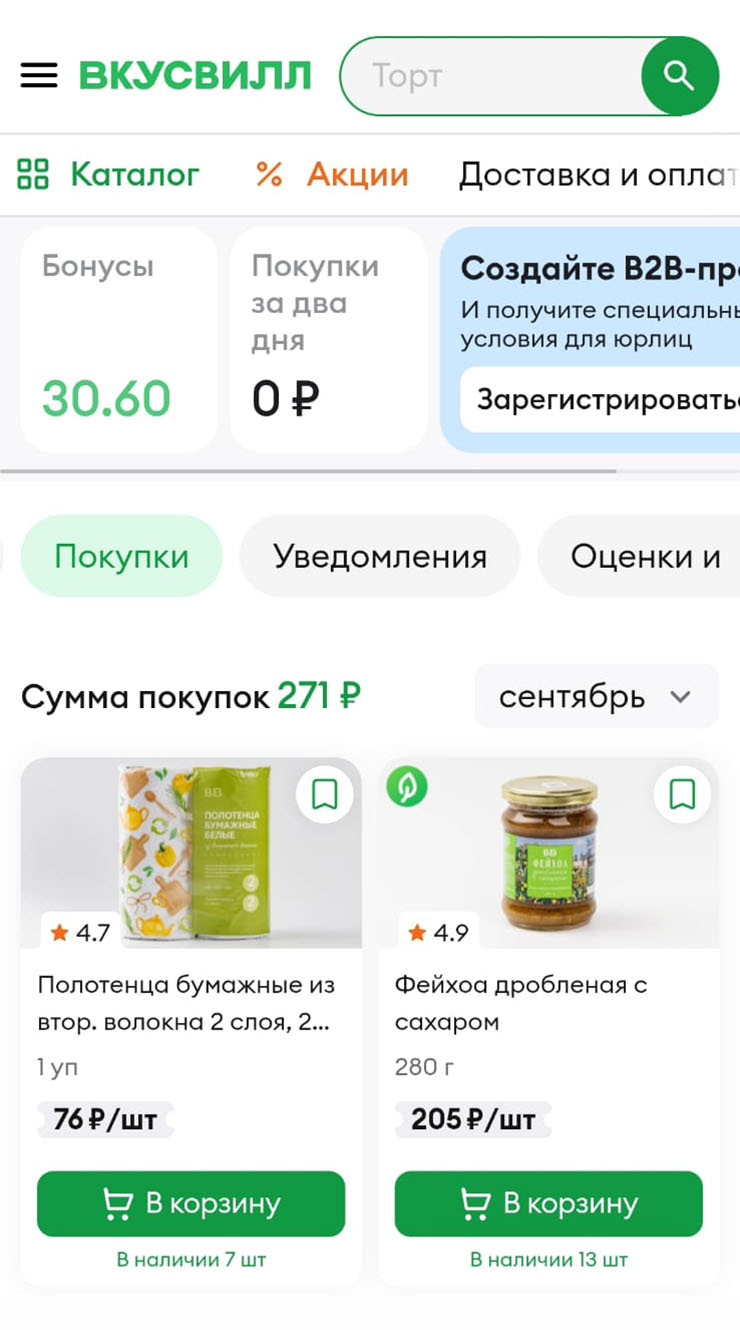
Task: Expand the сентябрь month dropdown
Action: 596,696
